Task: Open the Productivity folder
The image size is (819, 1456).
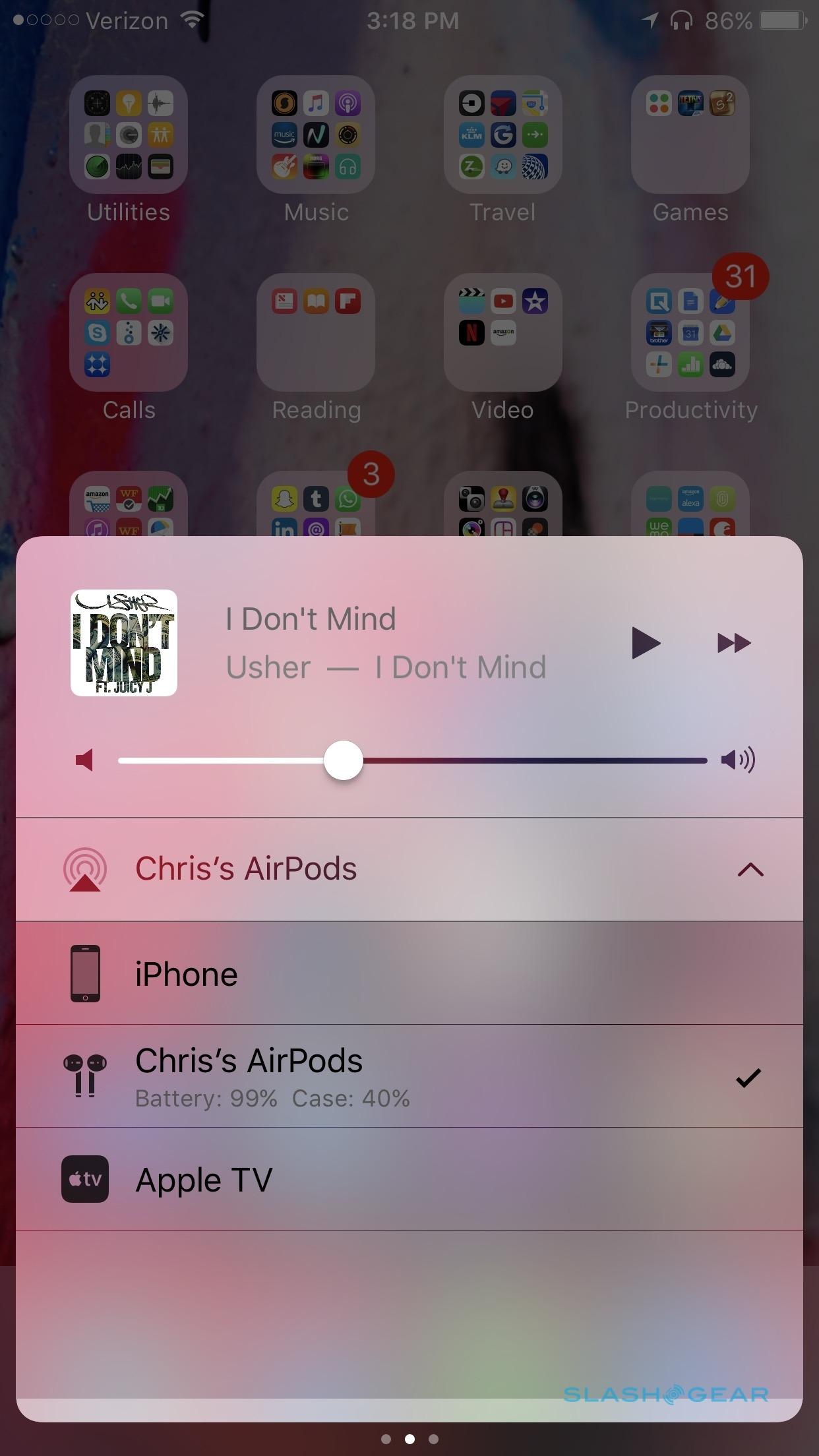Action: click(x=690, y=333)
